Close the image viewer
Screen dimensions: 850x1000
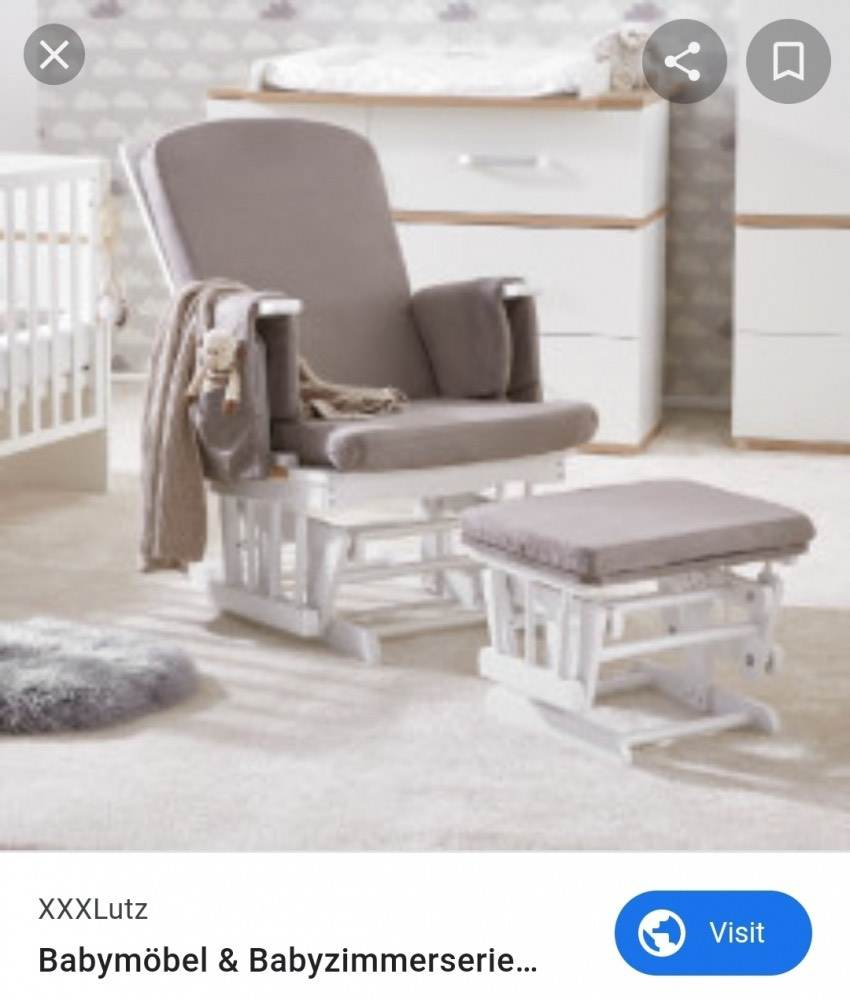54,54
